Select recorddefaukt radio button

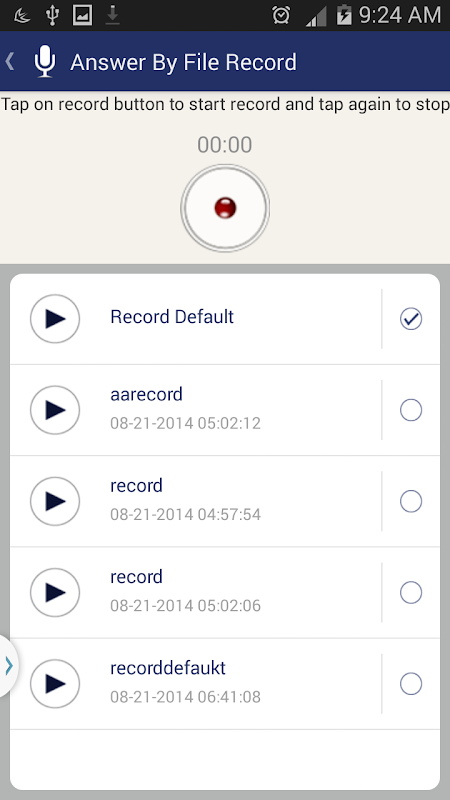click(411, 684)
